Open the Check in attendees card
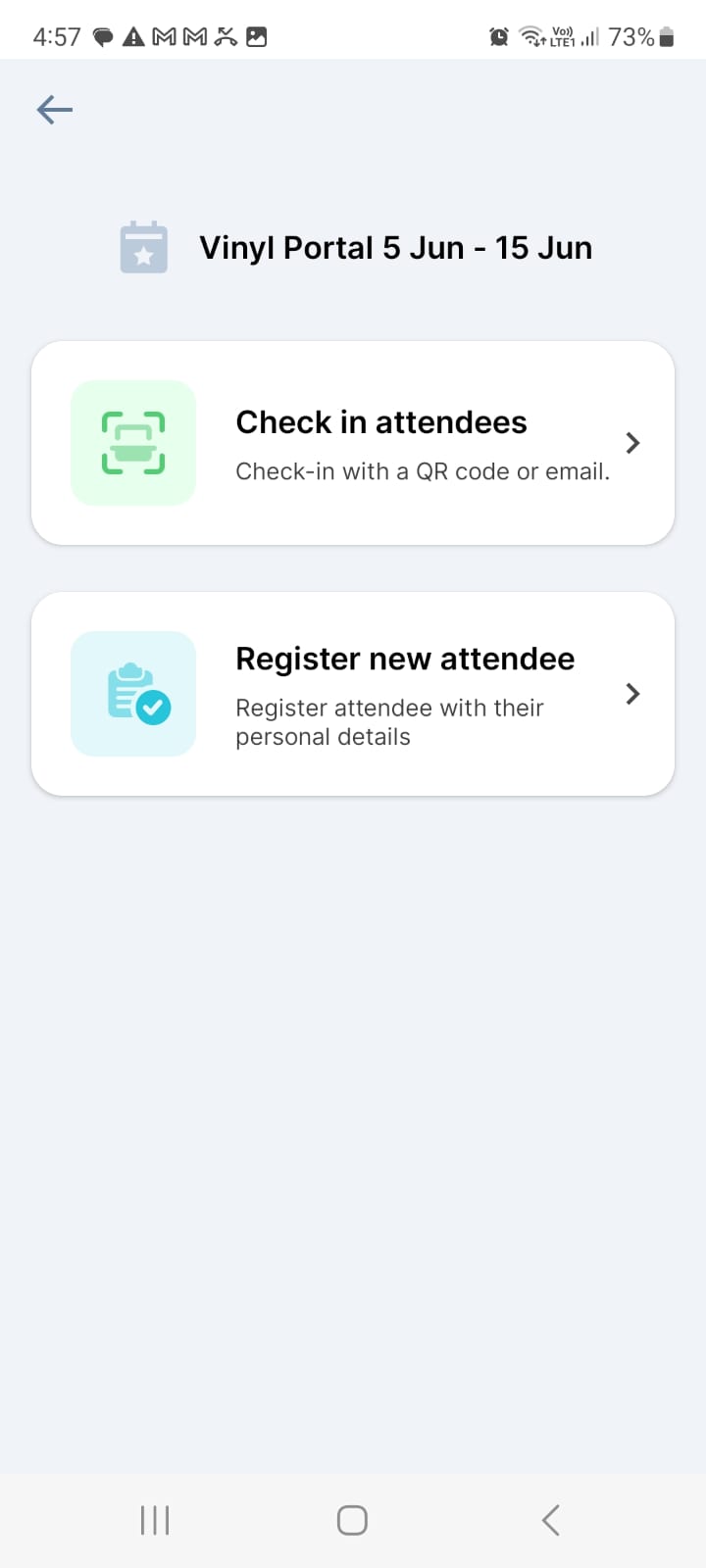Image resolution: width=706 pixels, height=1568 pixels. tap(353, 443)
